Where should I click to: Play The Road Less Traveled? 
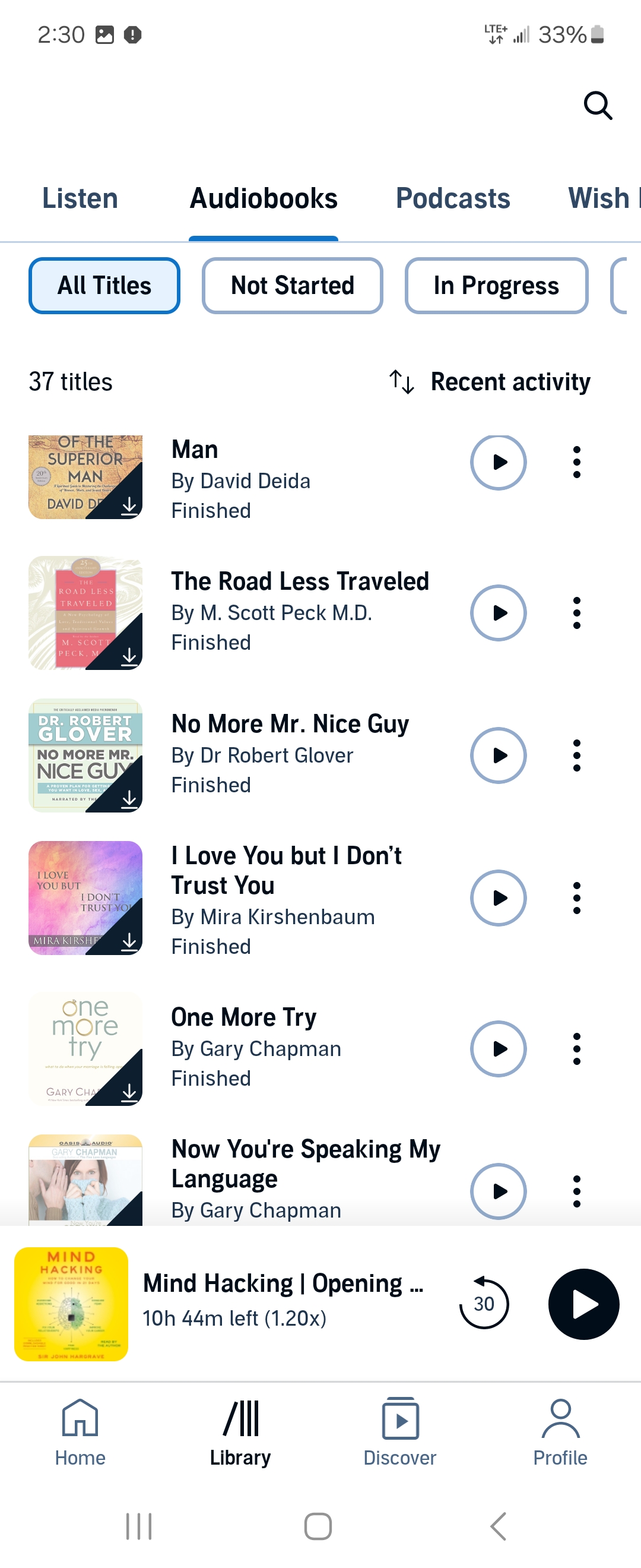pyautogui.click(x=497, y=612)
